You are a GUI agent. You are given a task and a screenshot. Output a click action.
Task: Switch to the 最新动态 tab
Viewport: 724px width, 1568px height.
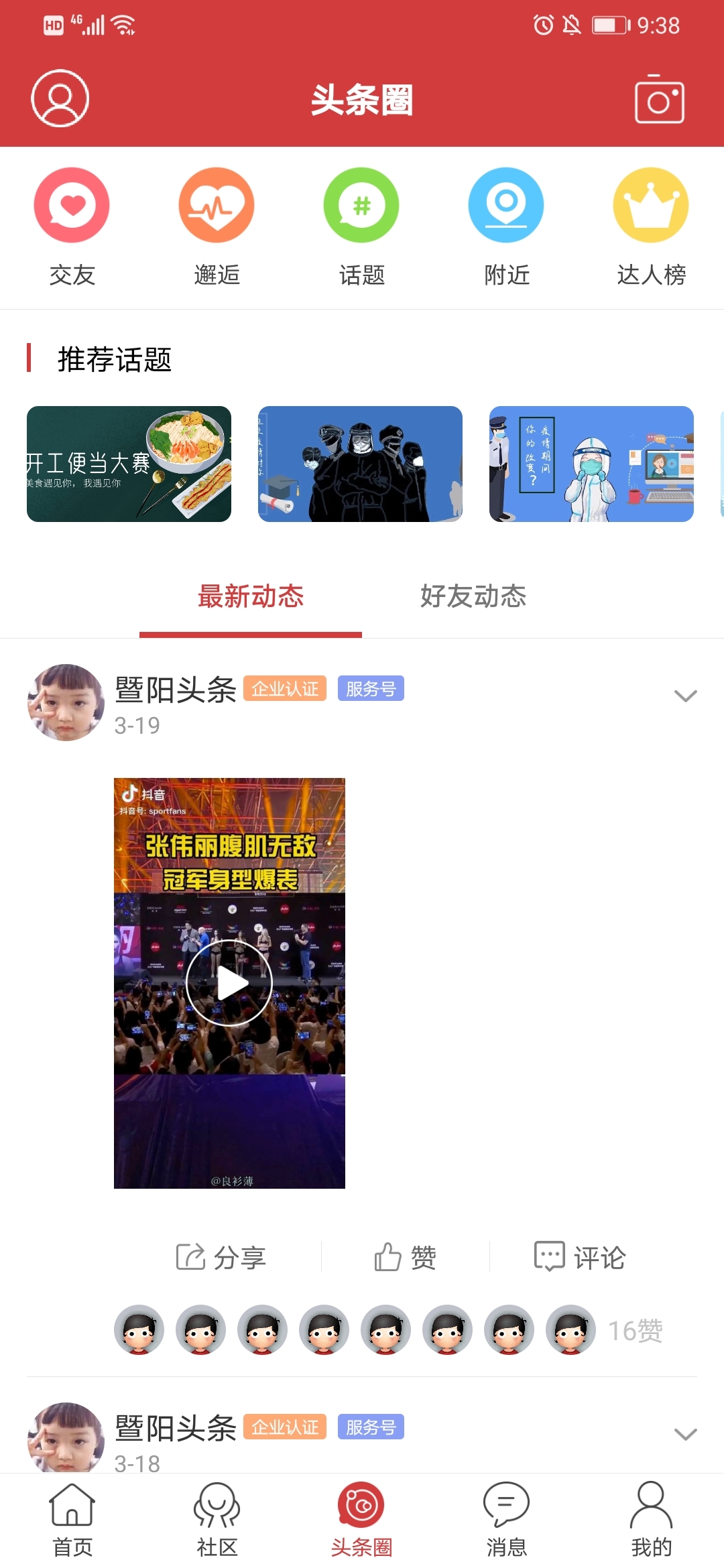click(251, 596)
